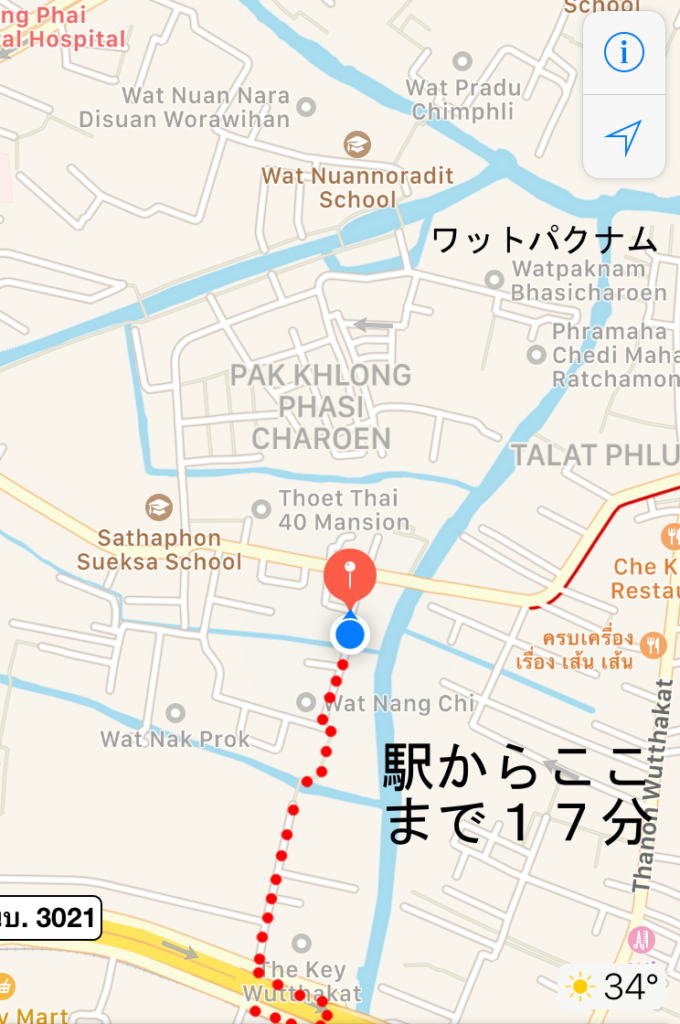View details for Wat Nak Prok
This screenshot has width=680, height=1024.
176,714
